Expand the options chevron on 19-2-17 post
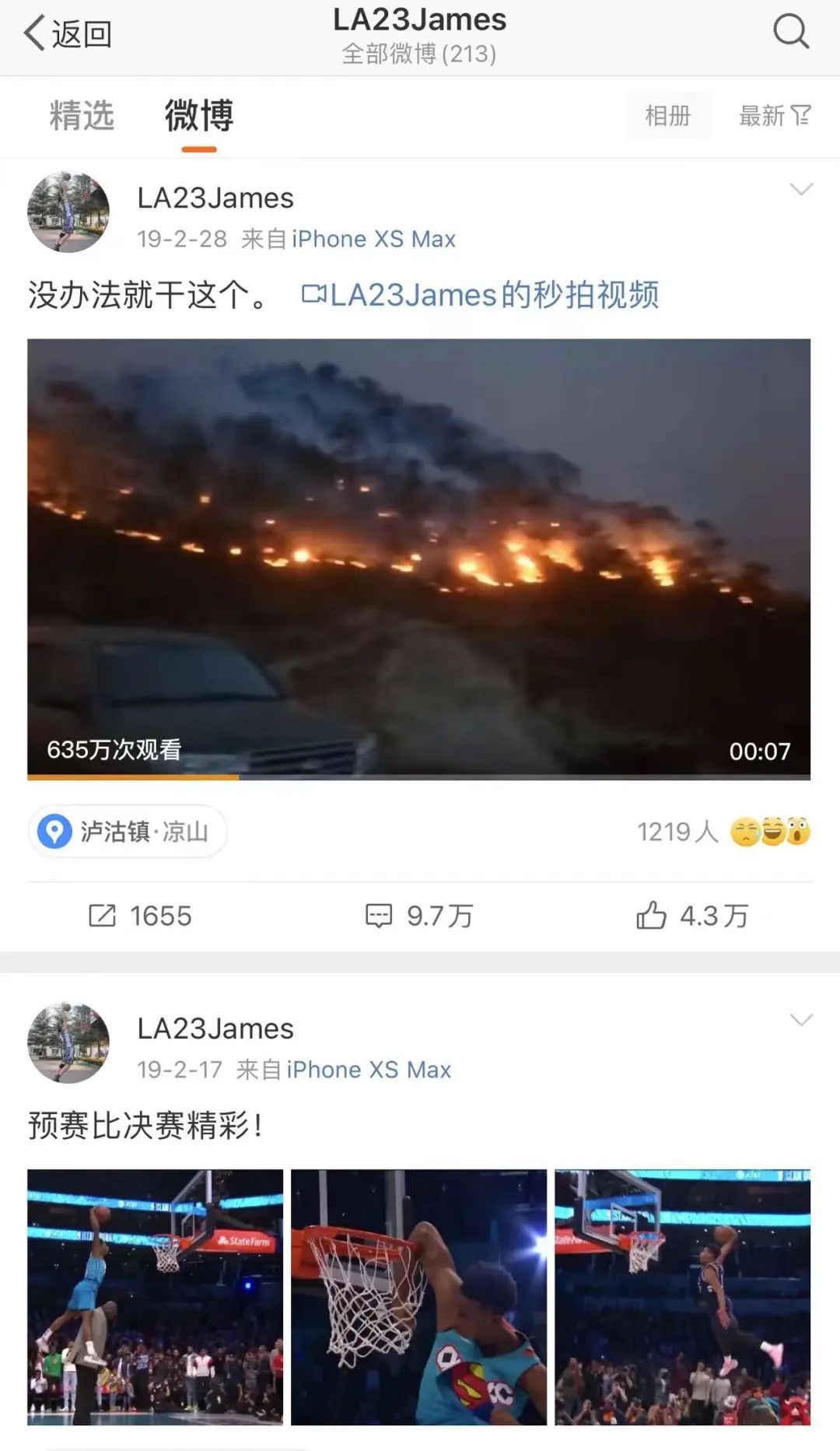Viewport: 840px width, 1451px height. click(800, 1019)
